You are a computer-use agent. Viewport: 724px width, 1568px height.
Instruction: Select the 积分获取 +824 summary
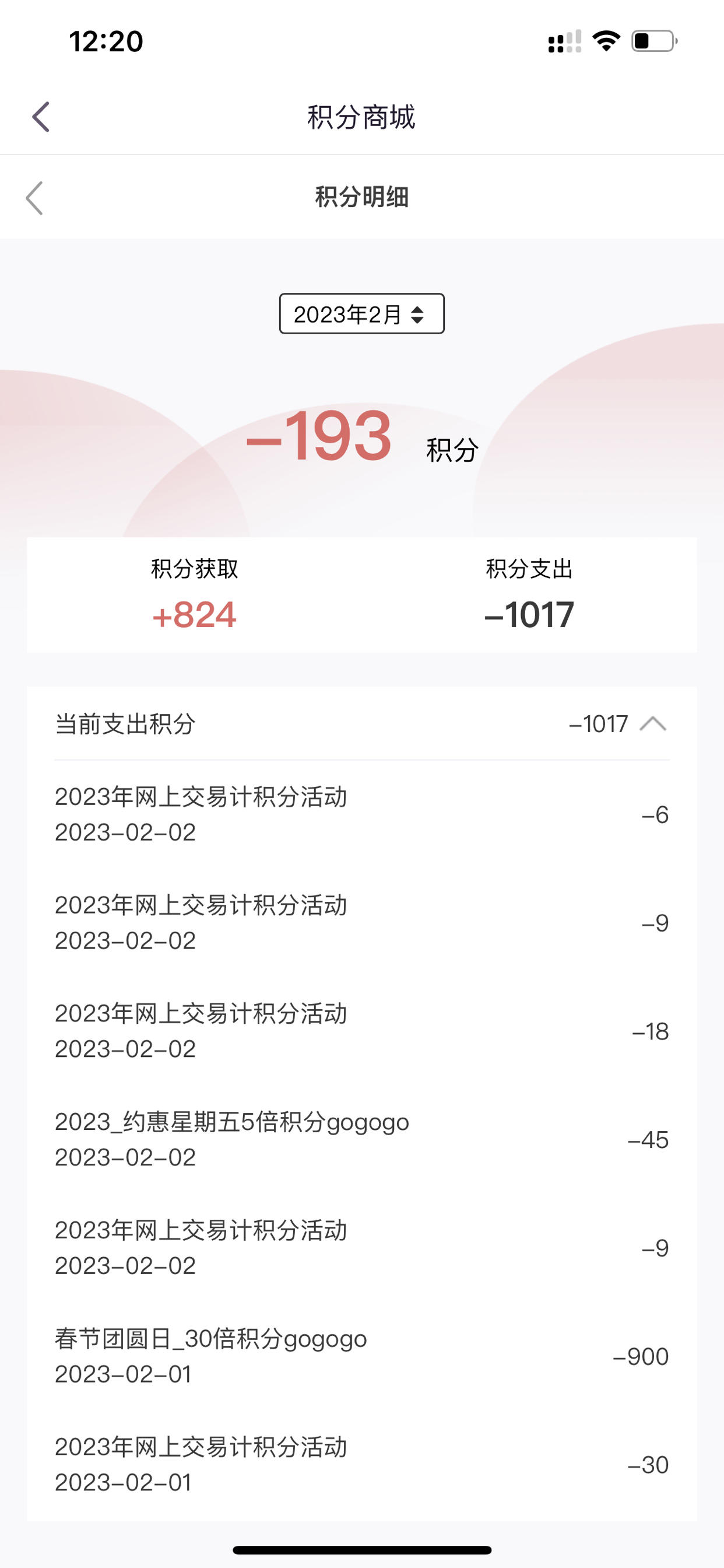194,594
